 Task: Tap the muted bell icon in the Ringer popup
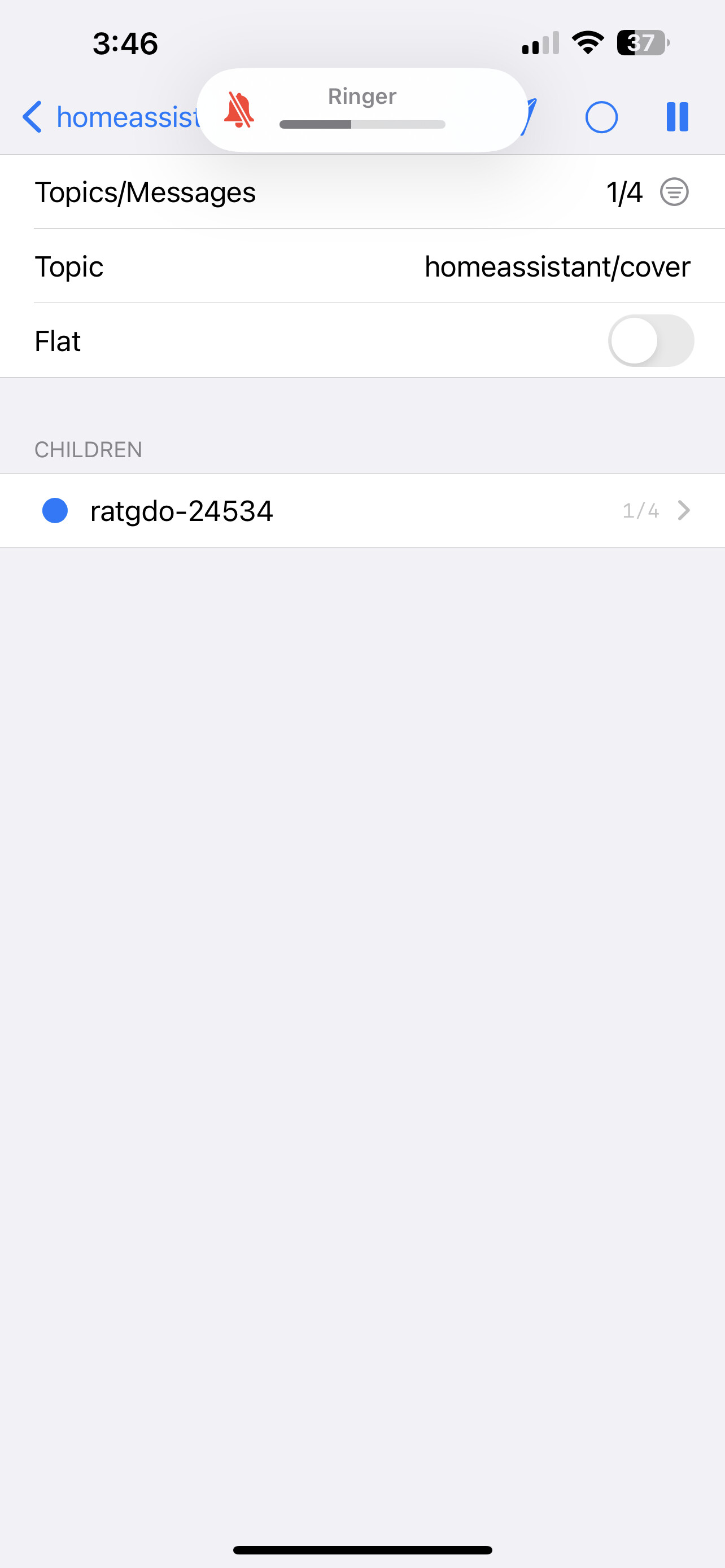pos(240,111)
